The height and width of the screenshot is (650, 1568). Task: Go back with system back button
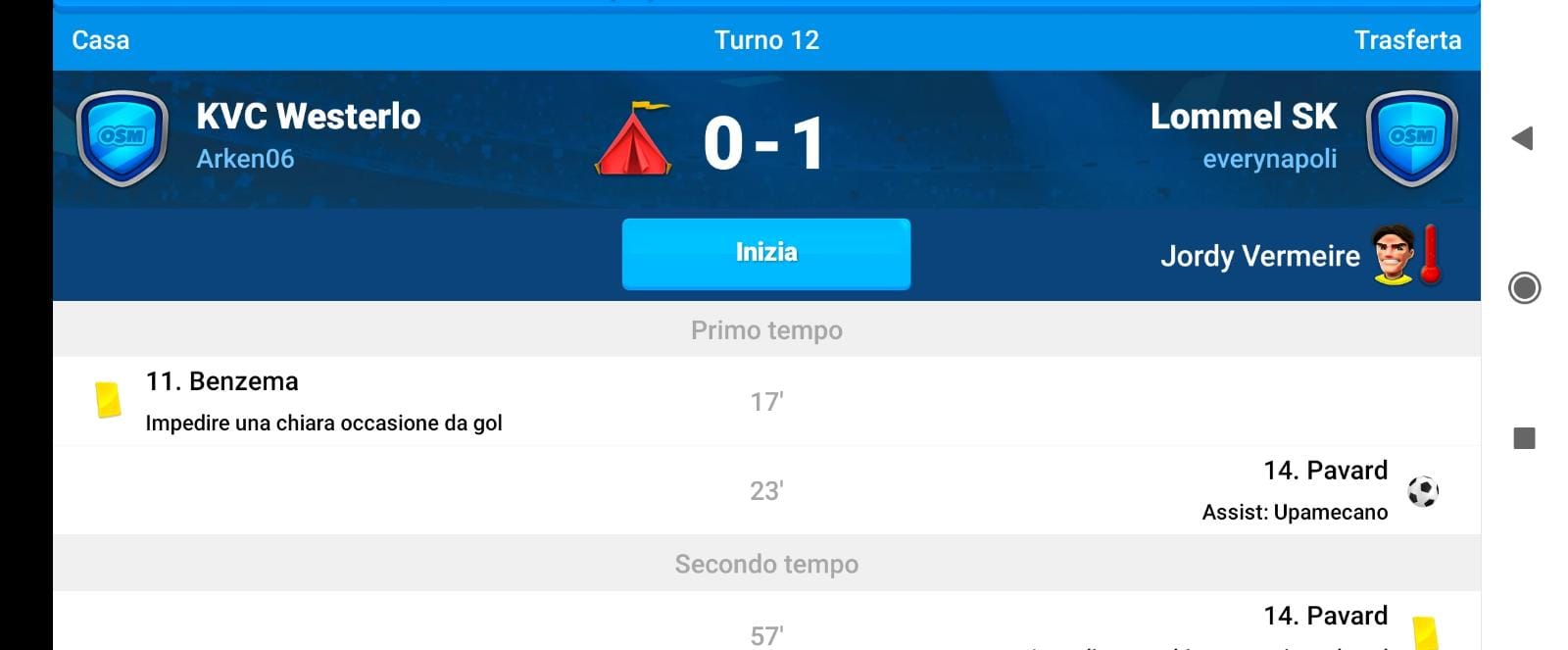[x=1523, y=138]
